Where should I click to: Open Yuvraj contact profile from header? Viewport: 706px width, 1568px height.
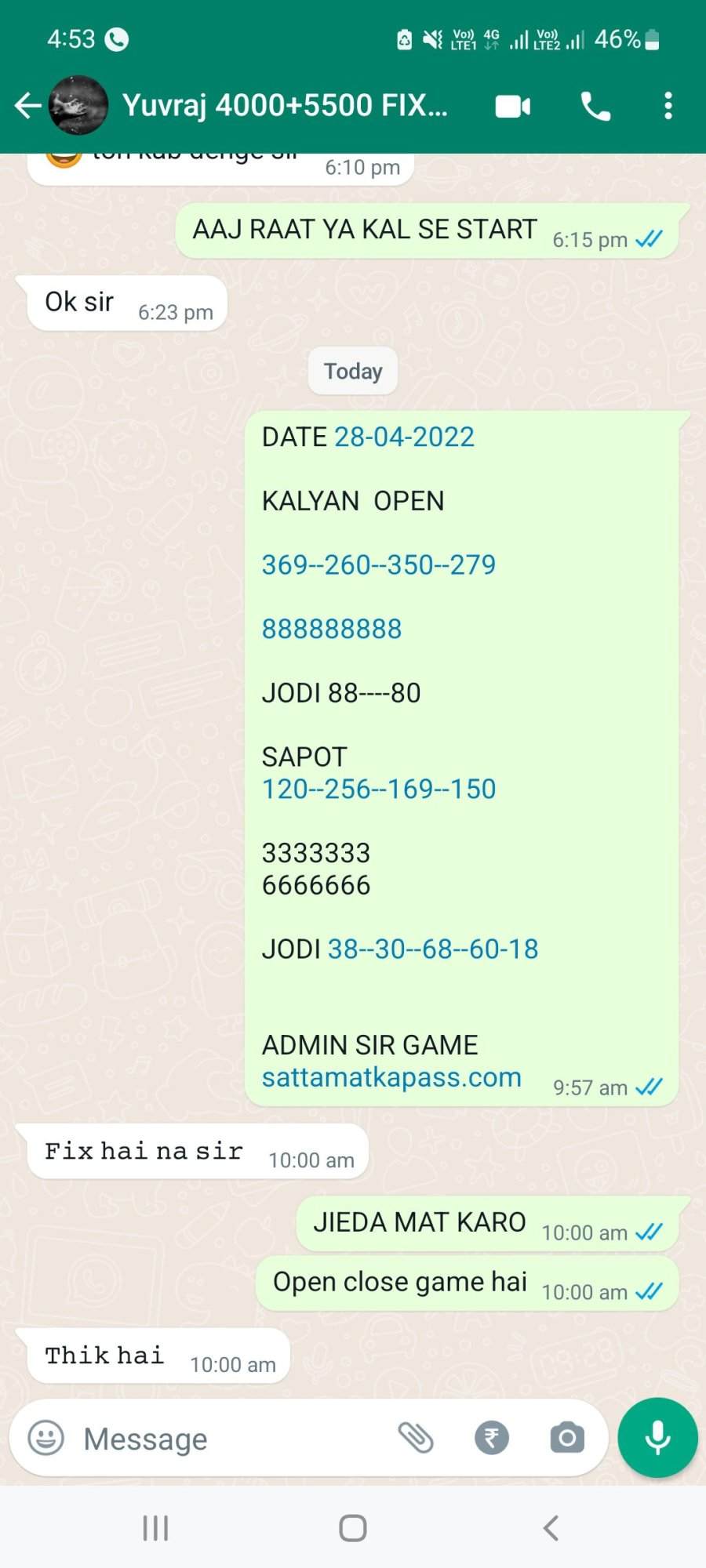tap(285, 105)
